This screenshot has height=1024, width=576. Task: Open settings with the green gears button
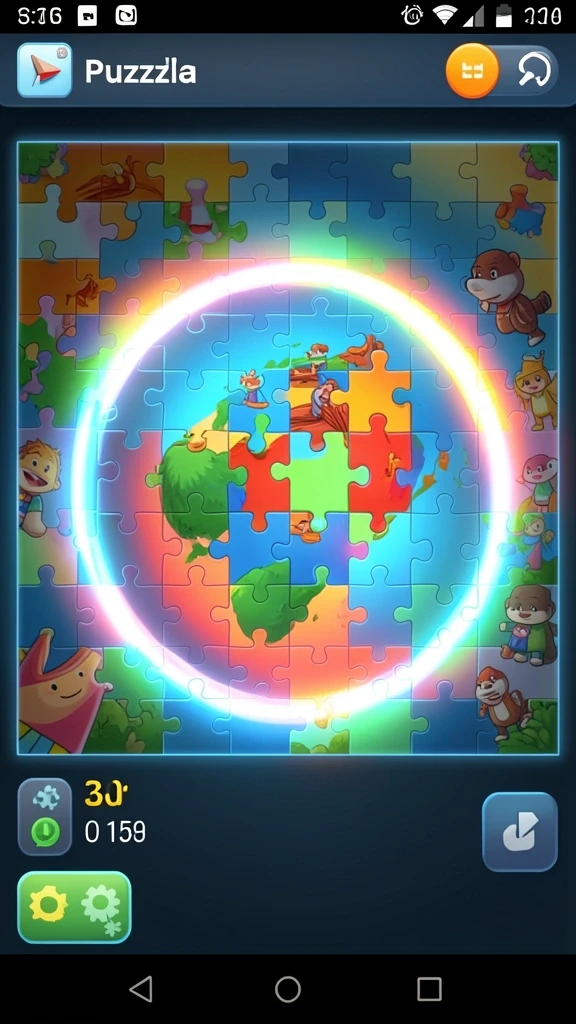click(x=74, y=907)
